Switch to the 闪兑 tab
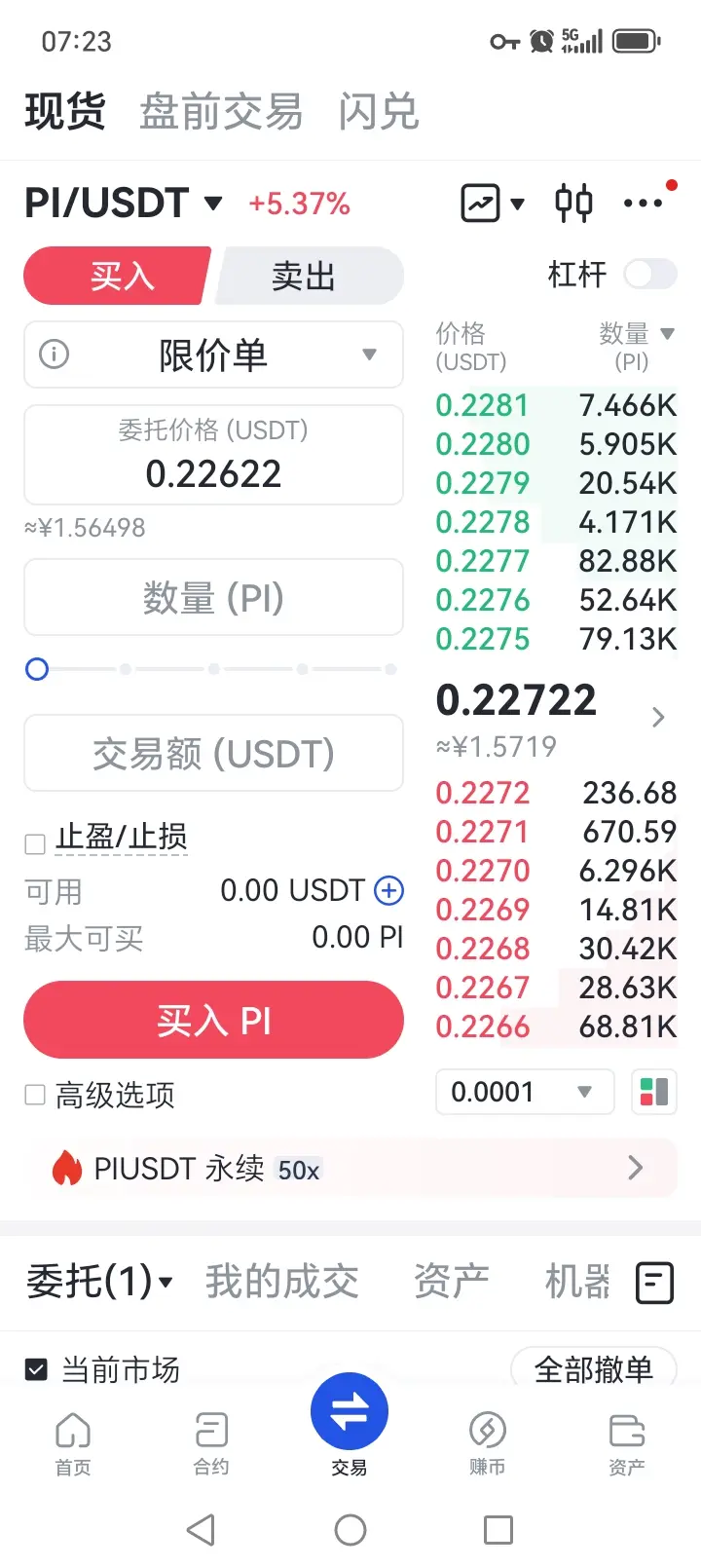Image resolution: width=701 pixels, height=1568 pixels. [x=378, y=111]
